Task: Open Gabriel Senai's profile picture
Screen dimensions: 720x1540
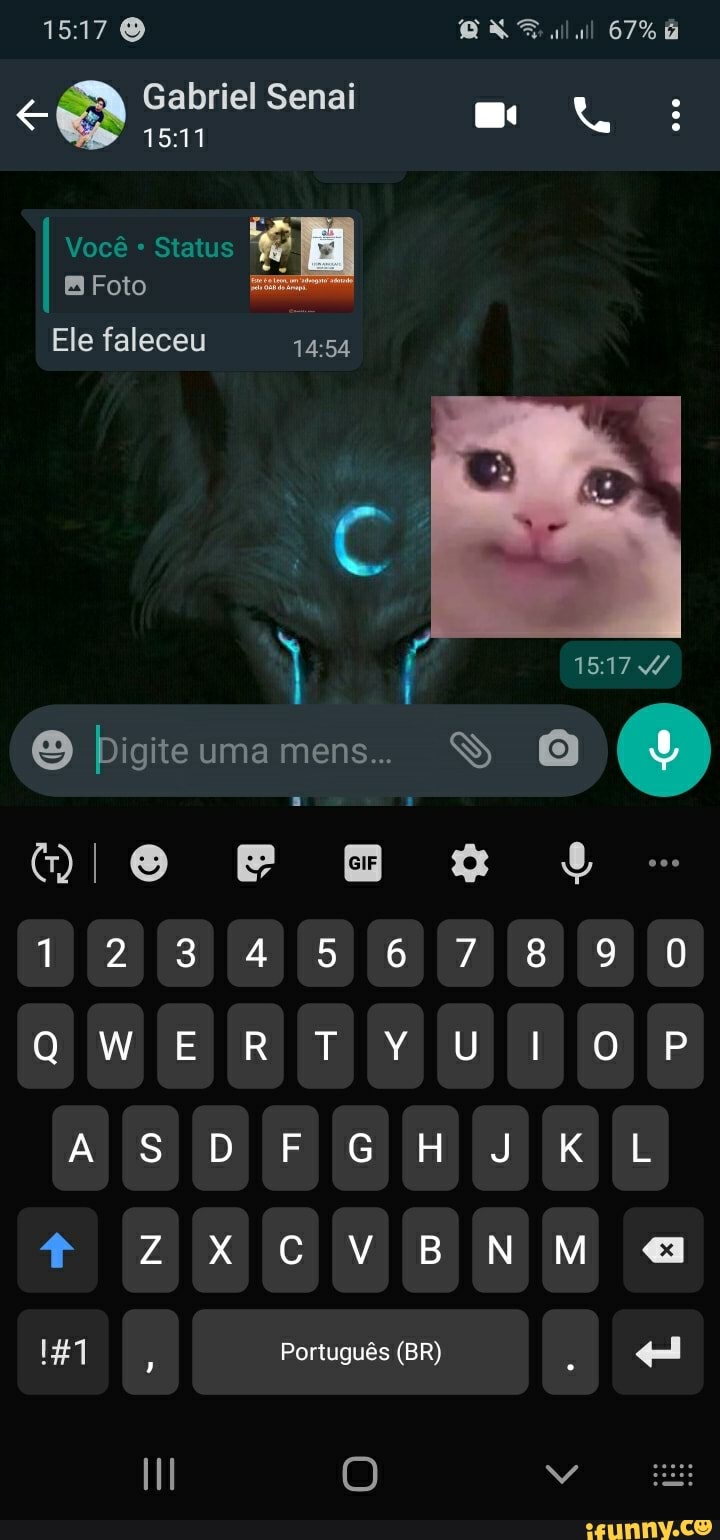Action: (x=91, y=114)
